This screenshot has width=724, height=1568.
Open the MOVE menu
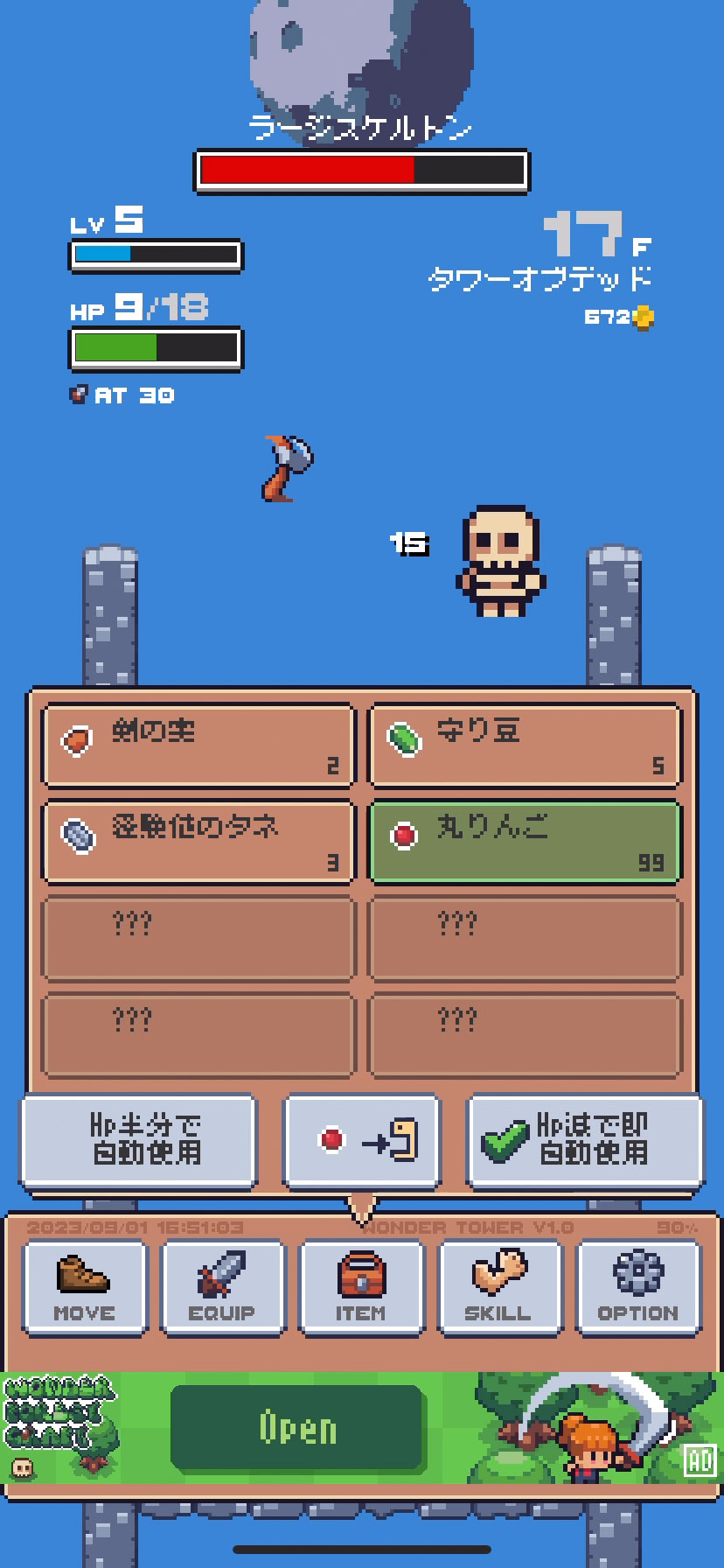coord(85,1287)
